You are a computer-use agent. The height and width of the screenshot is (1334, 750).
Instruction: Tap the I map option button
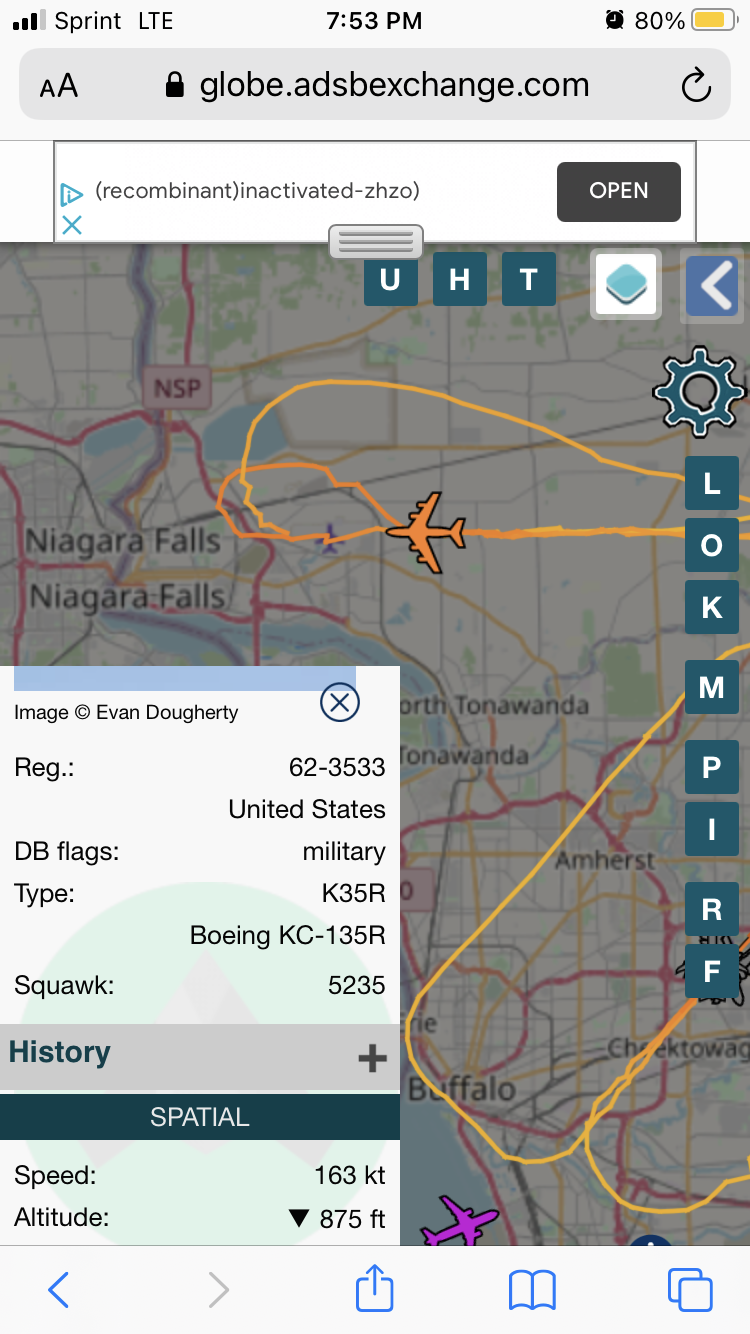click(711, 829)
